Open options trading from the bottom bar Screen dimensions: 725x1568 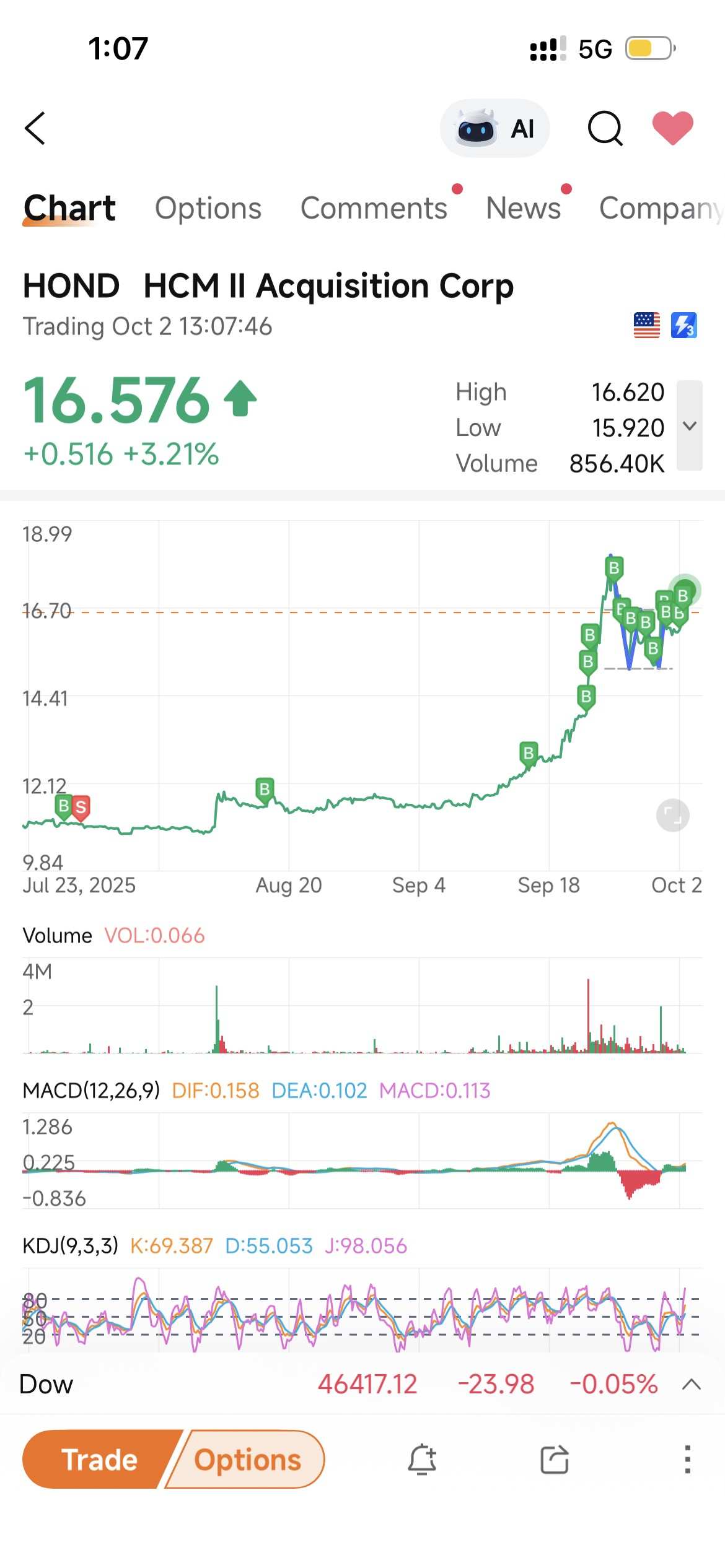[x=248, y=1460]
